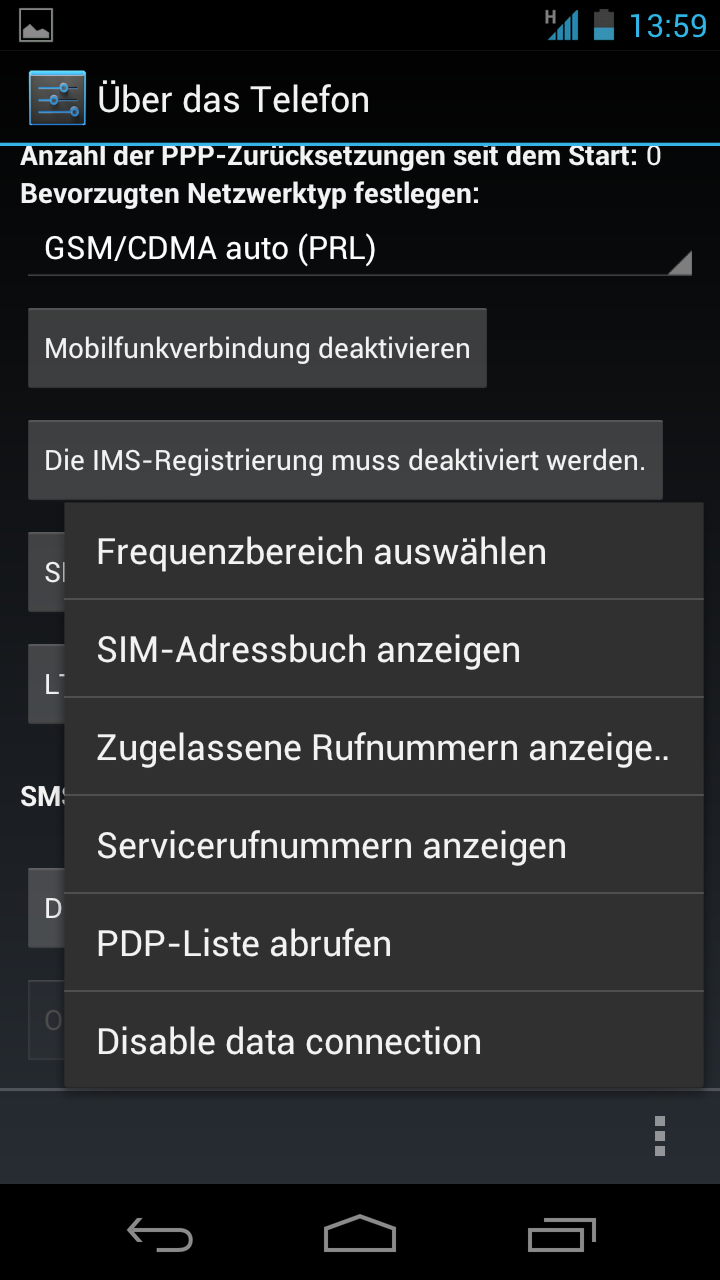Expand the GSM/CDMA auto (PRL) dropdown
720x1280 pixels.
click(360, 249)
